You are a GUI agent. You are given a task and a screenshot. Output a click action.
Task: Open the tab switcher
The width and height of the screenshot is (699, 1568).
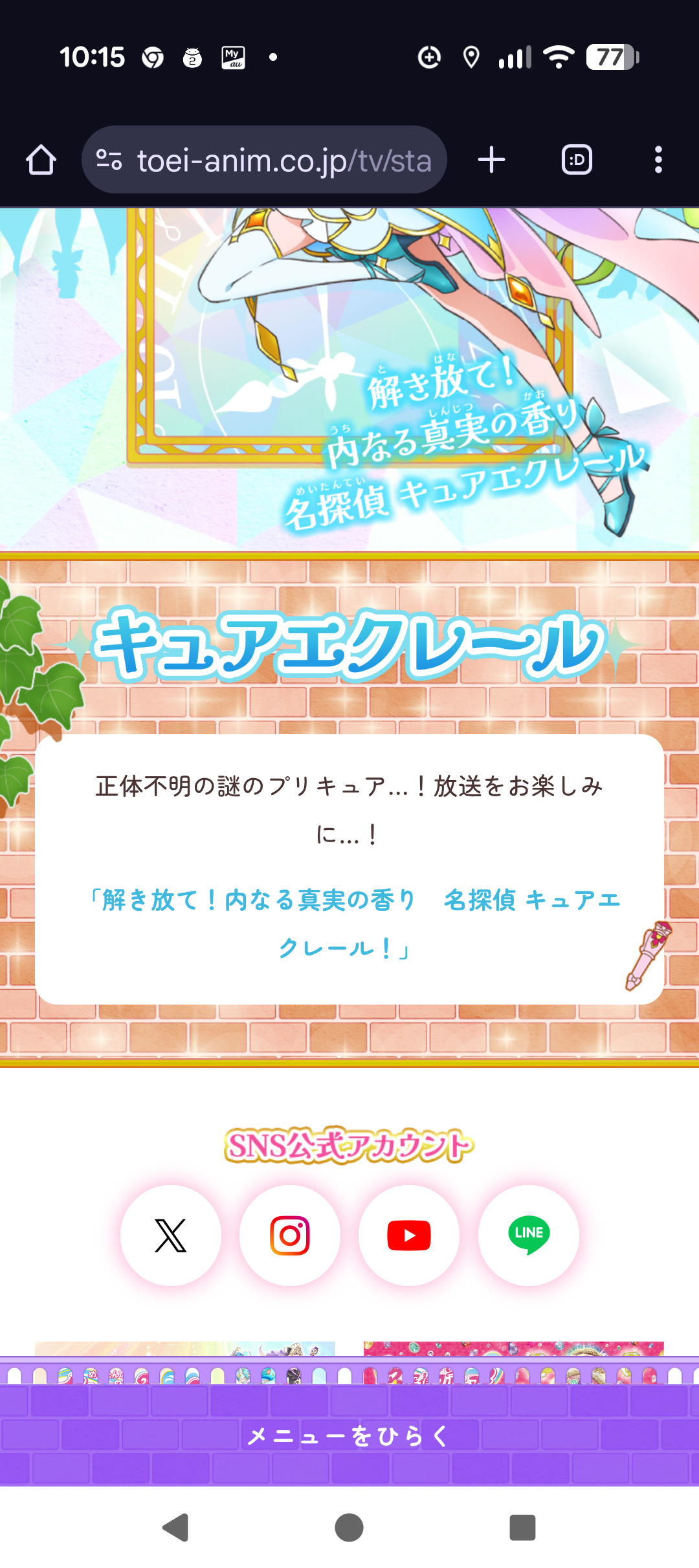click(x=577, y=160)
